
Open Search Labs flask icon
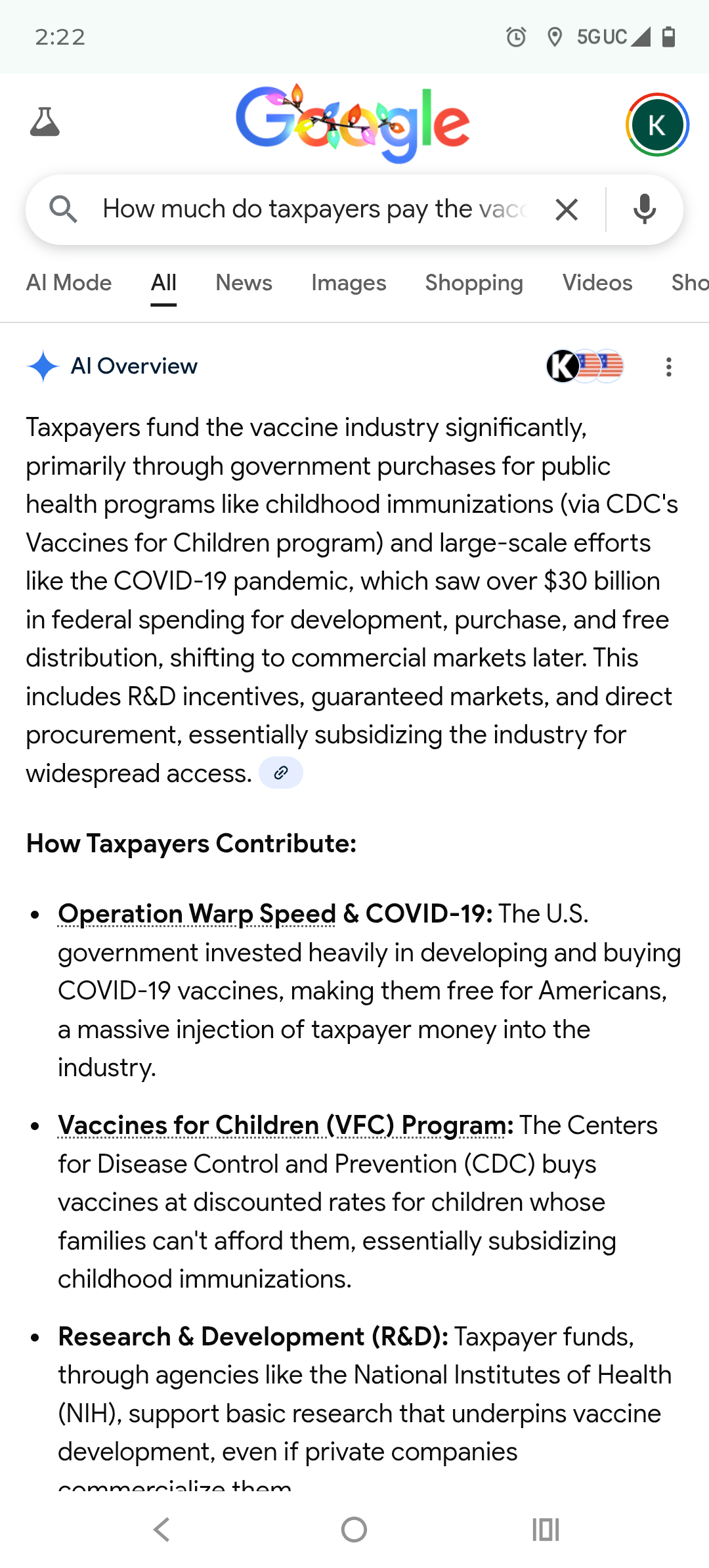45,122
